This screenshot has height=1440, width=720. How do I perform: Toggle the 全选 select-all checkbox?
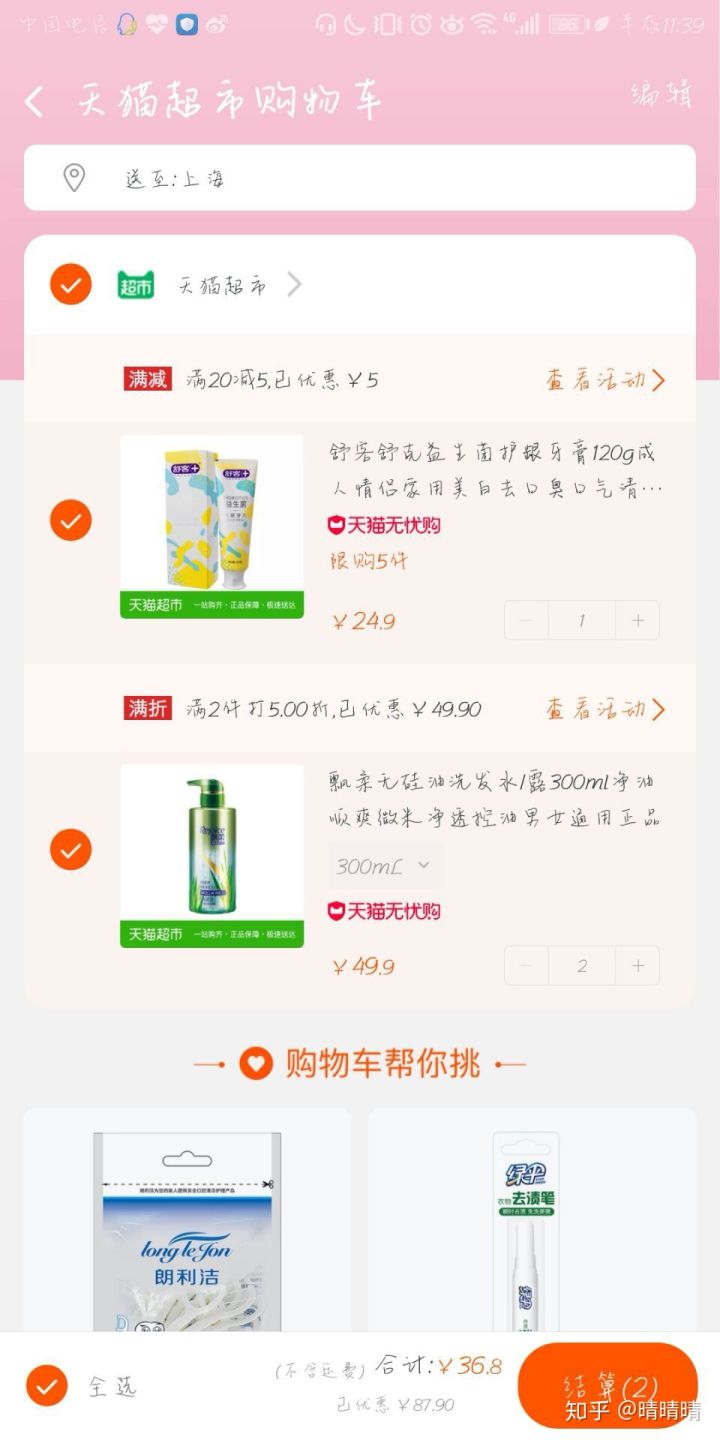point(46,1386)
